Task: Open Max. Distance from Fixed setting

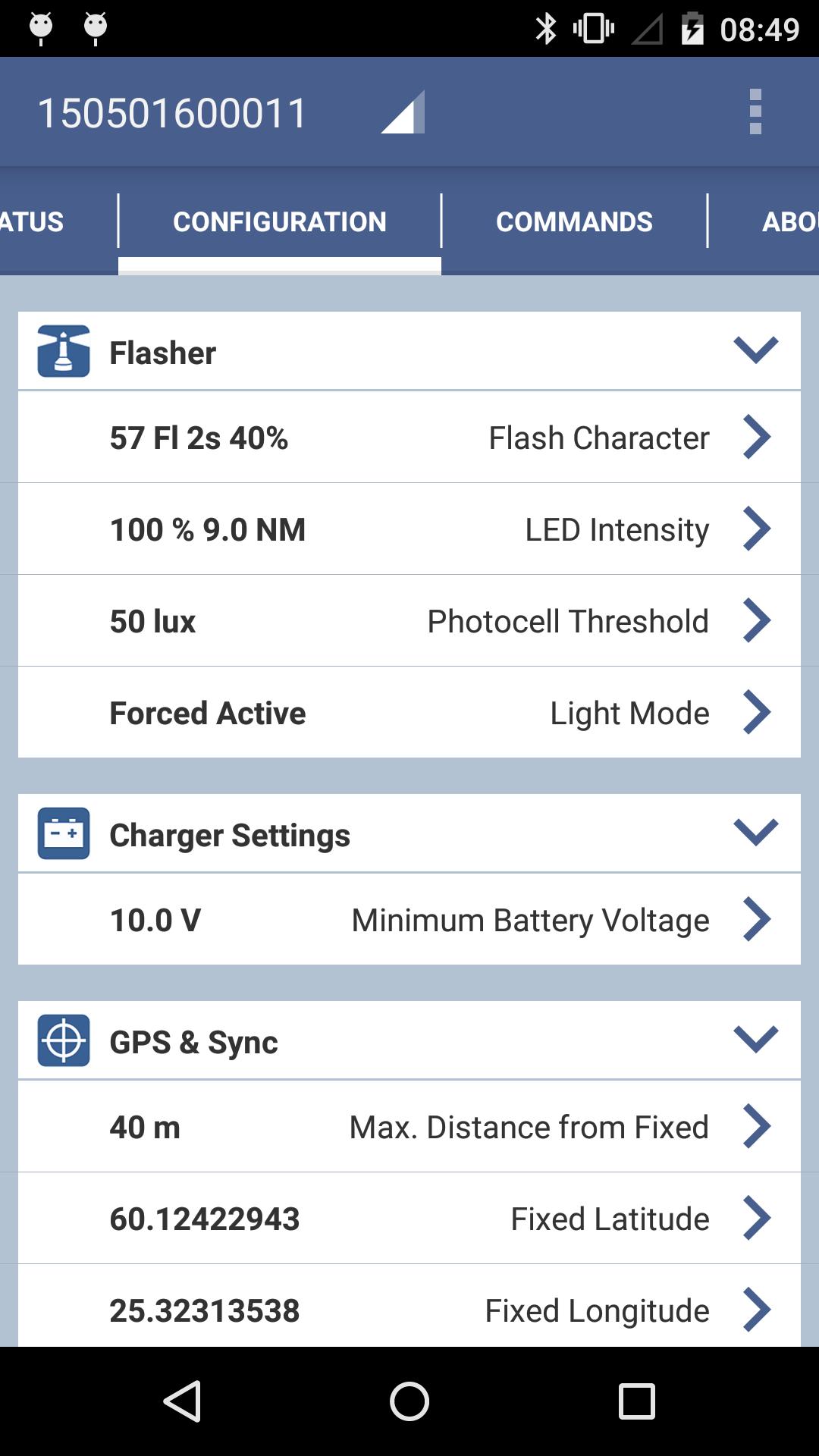Action: [409, 1127]
